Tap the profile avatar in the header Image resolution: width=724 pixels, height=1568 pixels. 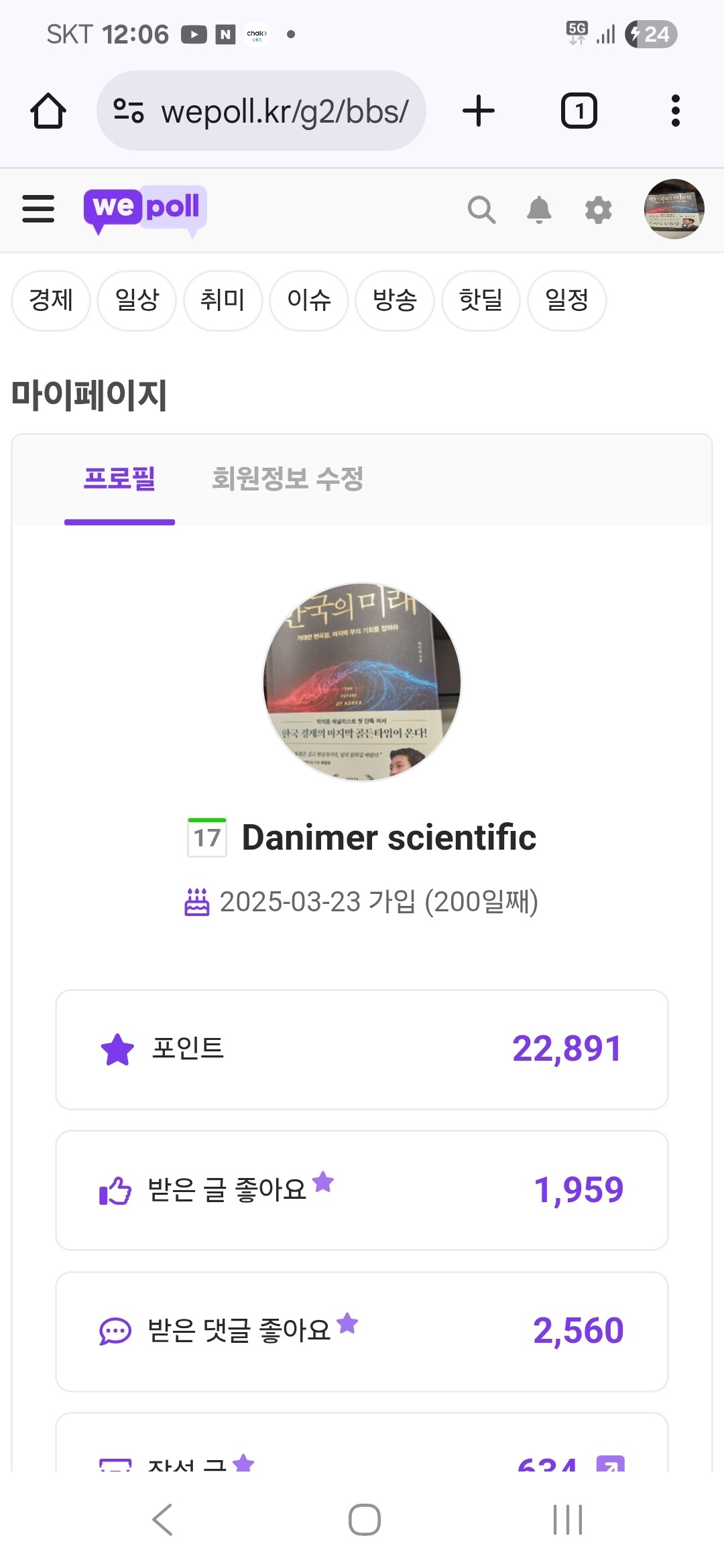674,209
